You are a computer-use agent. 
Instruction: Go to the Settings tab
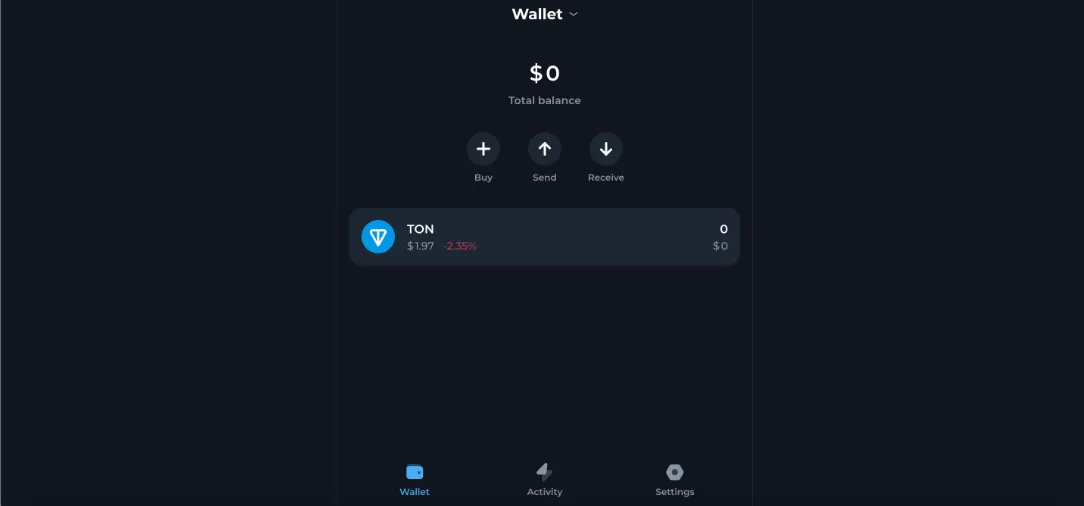[x=674, y=479]
